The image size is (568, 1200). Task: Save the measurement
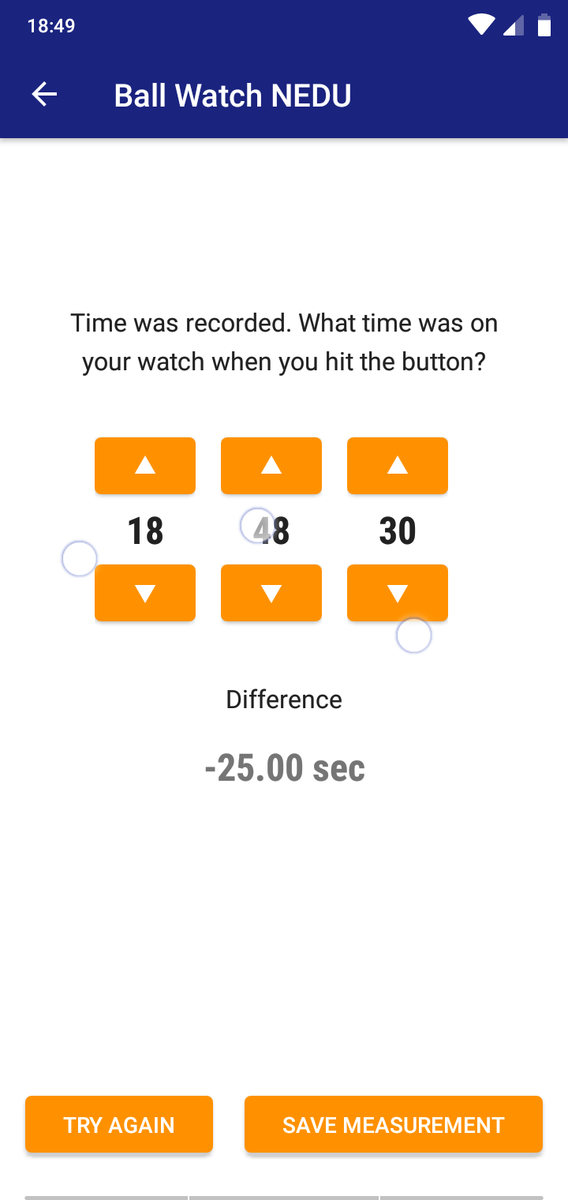[394, 1125]
